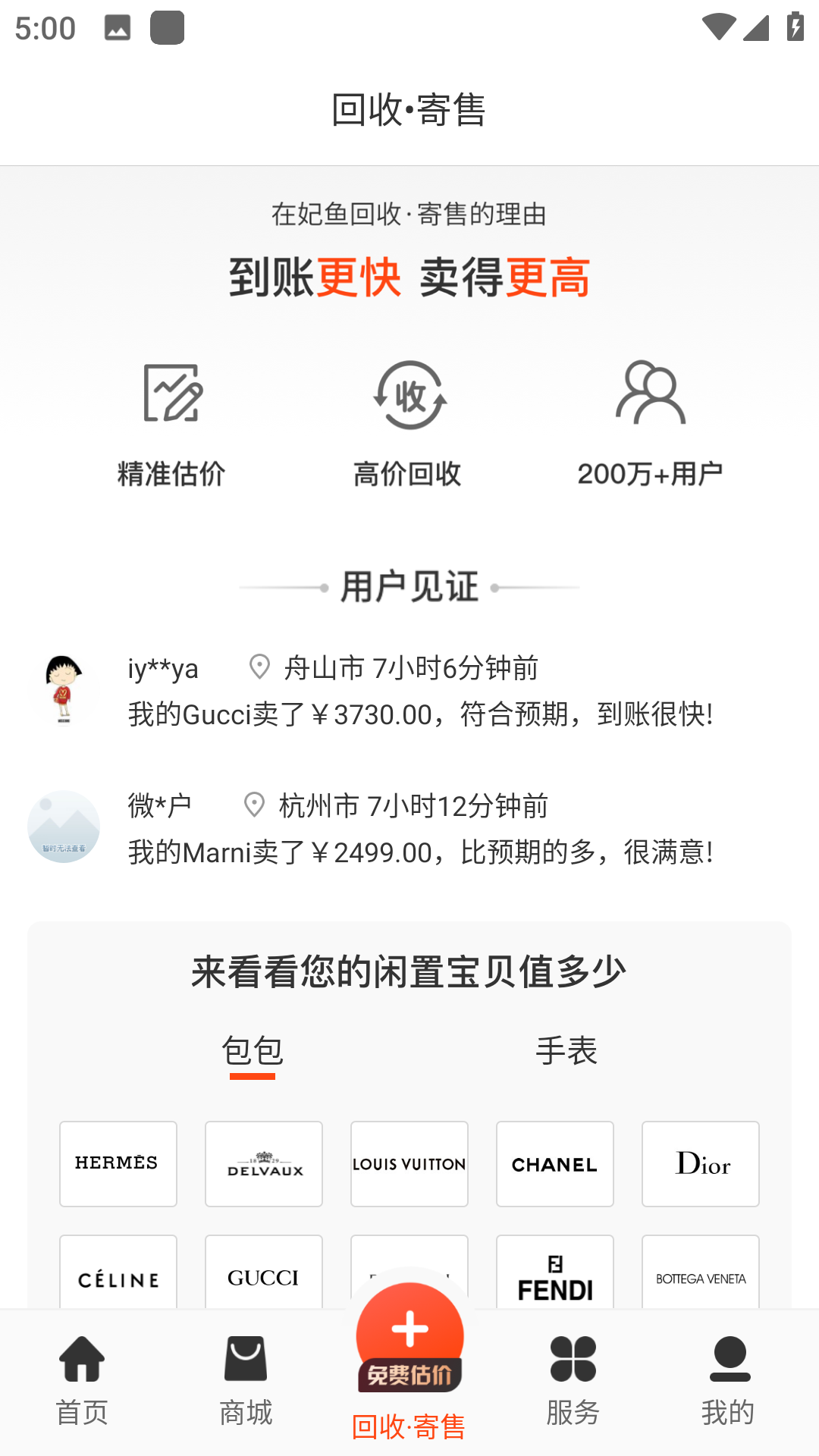Choose the CÉLINE brand tile
This screenshot has width=819, height=1456.
(118, 1274)
